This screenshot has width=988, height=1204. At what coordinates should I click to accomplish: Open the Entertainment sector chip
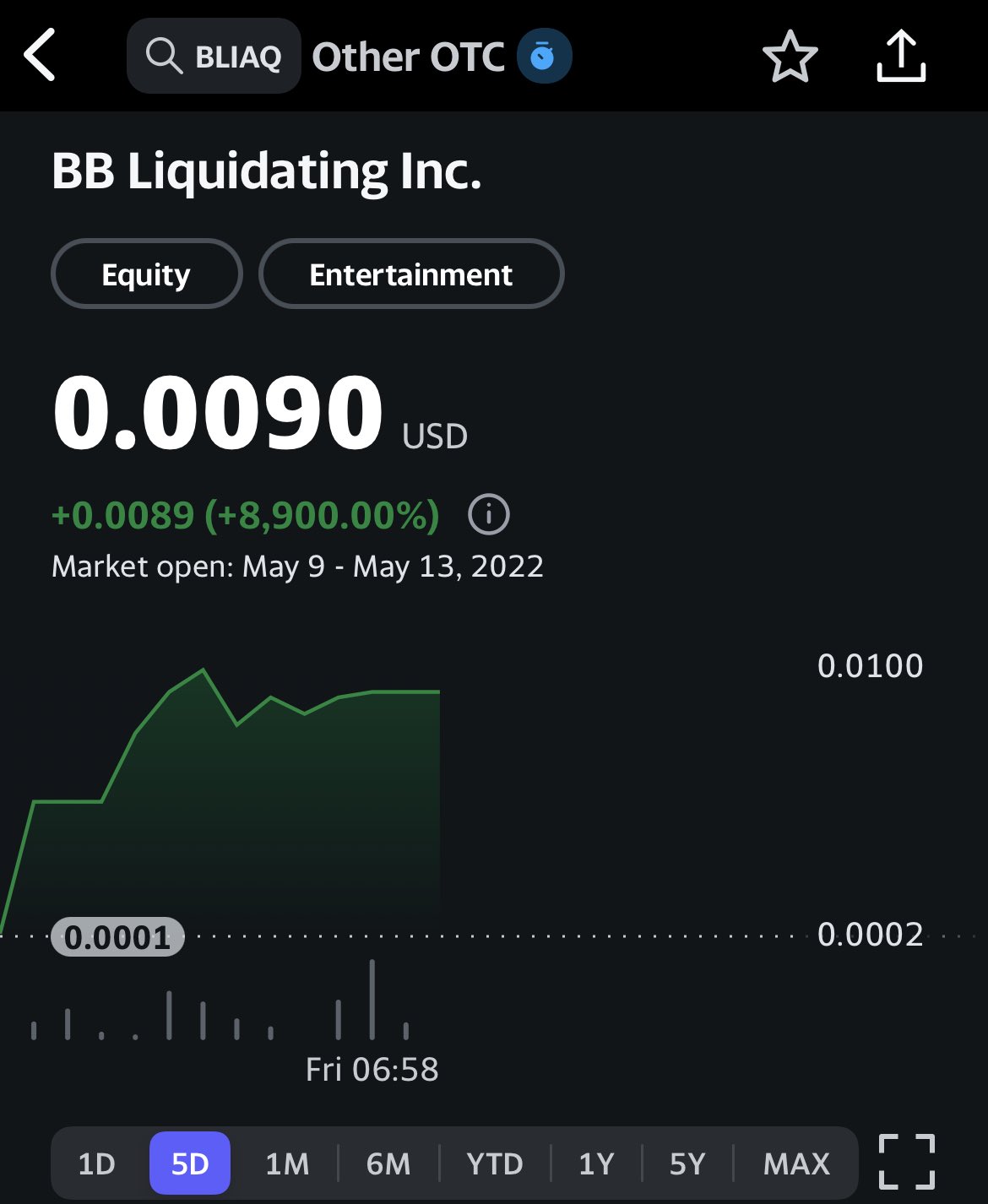[x=411, y=274]
